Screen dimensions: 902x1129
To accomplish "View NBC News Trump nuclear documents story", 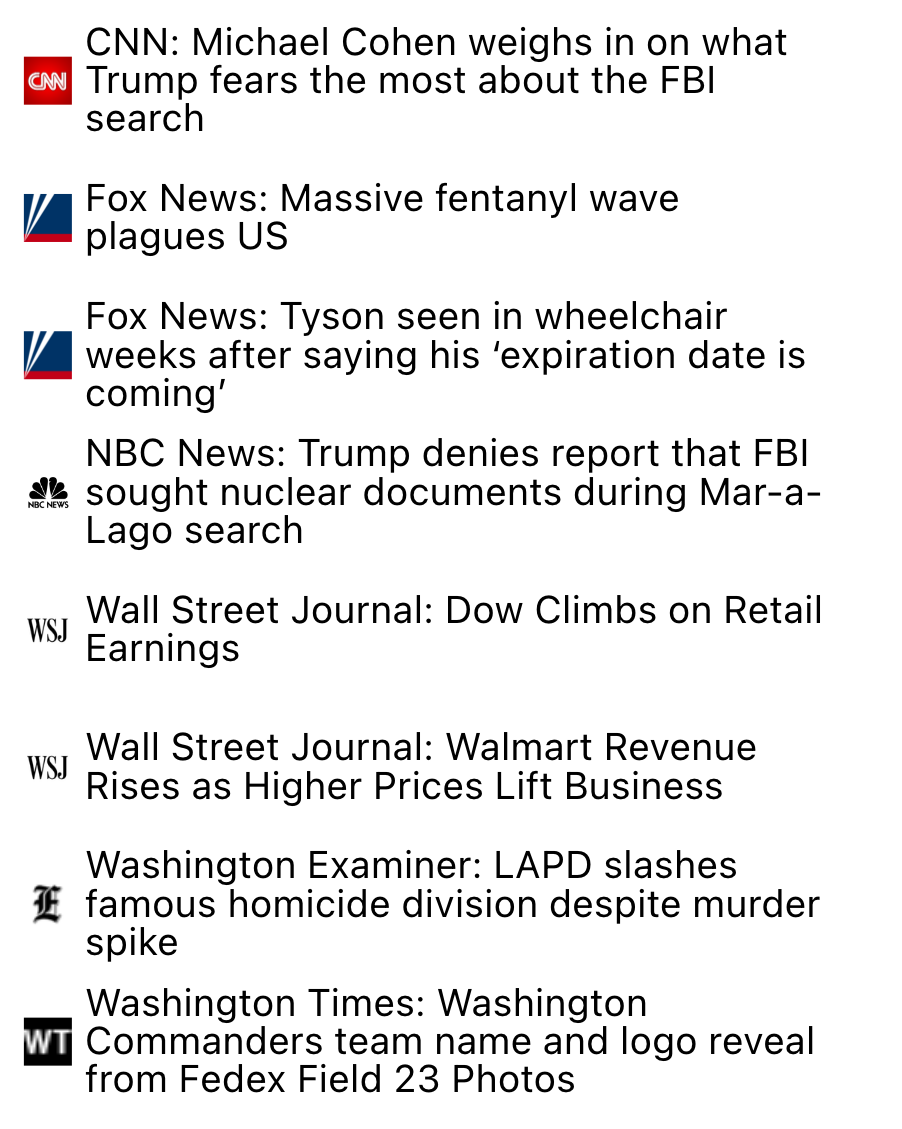I will pos(452,492).
